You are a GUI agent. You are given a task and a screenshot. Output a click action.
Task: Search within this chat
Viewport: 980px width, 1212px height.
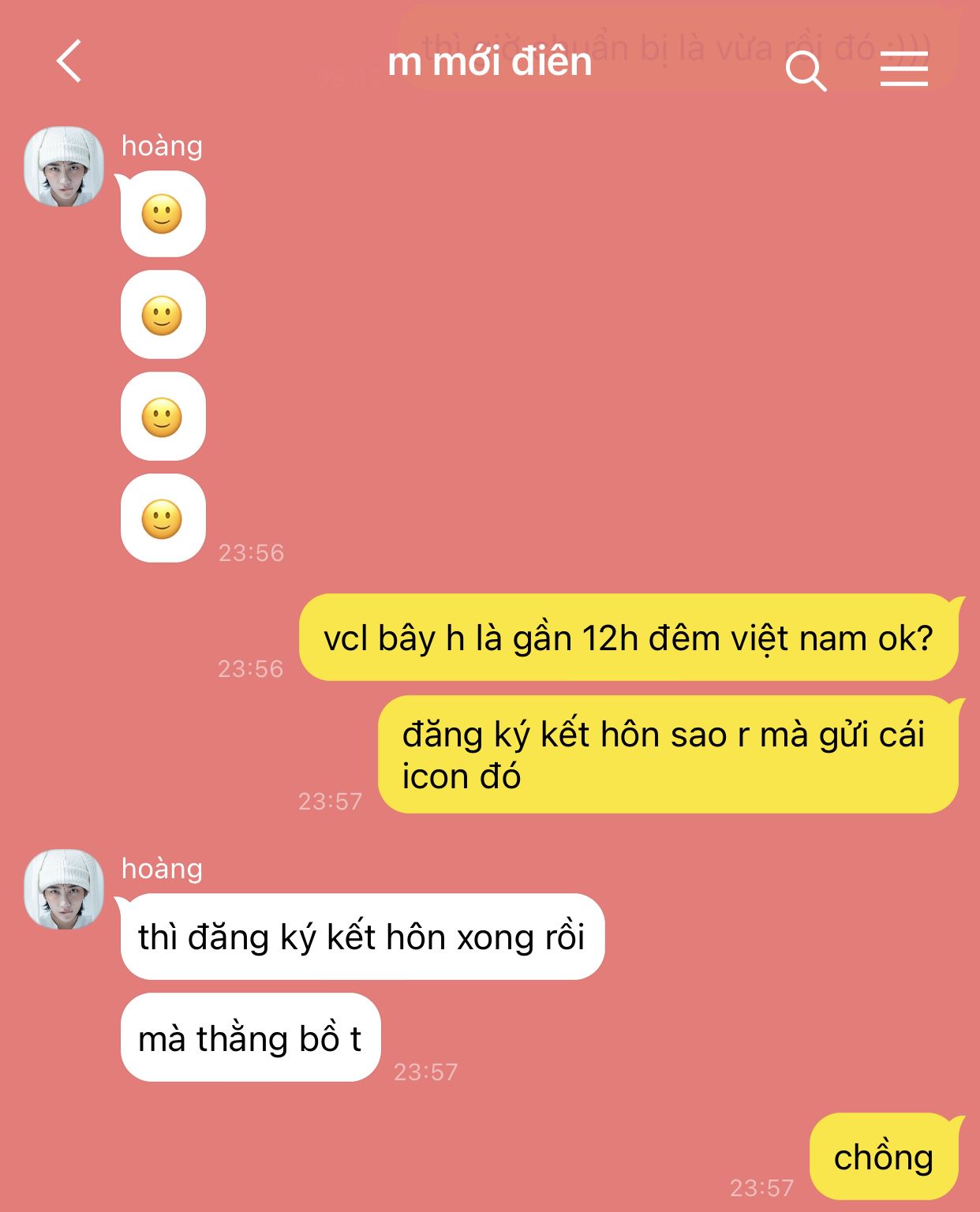pyautogui.click(x=806, y=72)
